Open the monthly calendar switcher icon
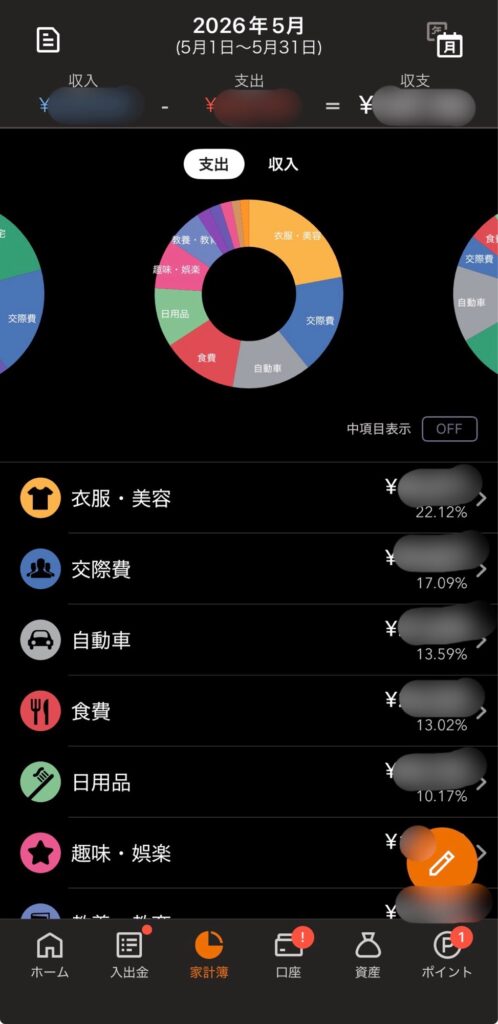 [445, 40]
